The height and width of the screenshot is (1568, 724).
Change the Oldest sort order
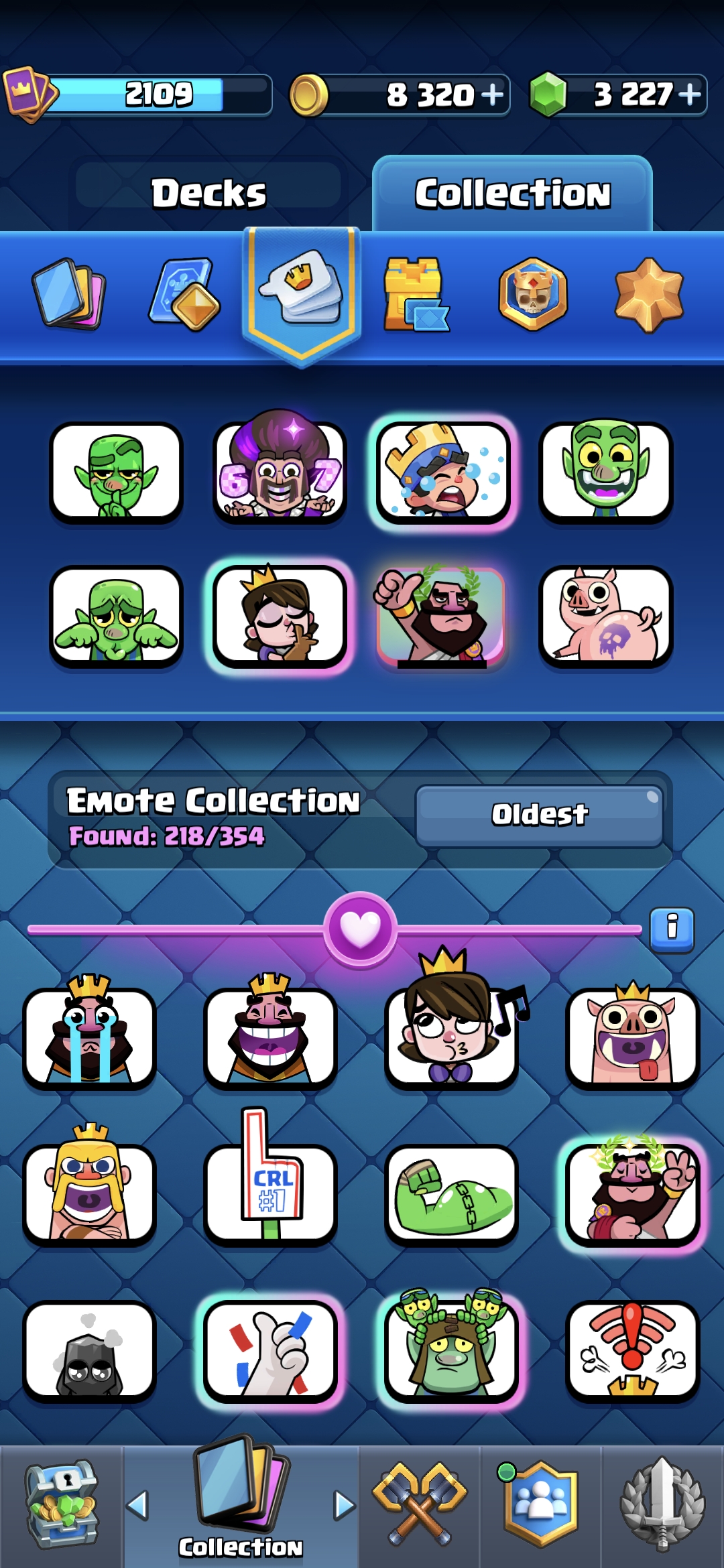(x=540, y=815)
